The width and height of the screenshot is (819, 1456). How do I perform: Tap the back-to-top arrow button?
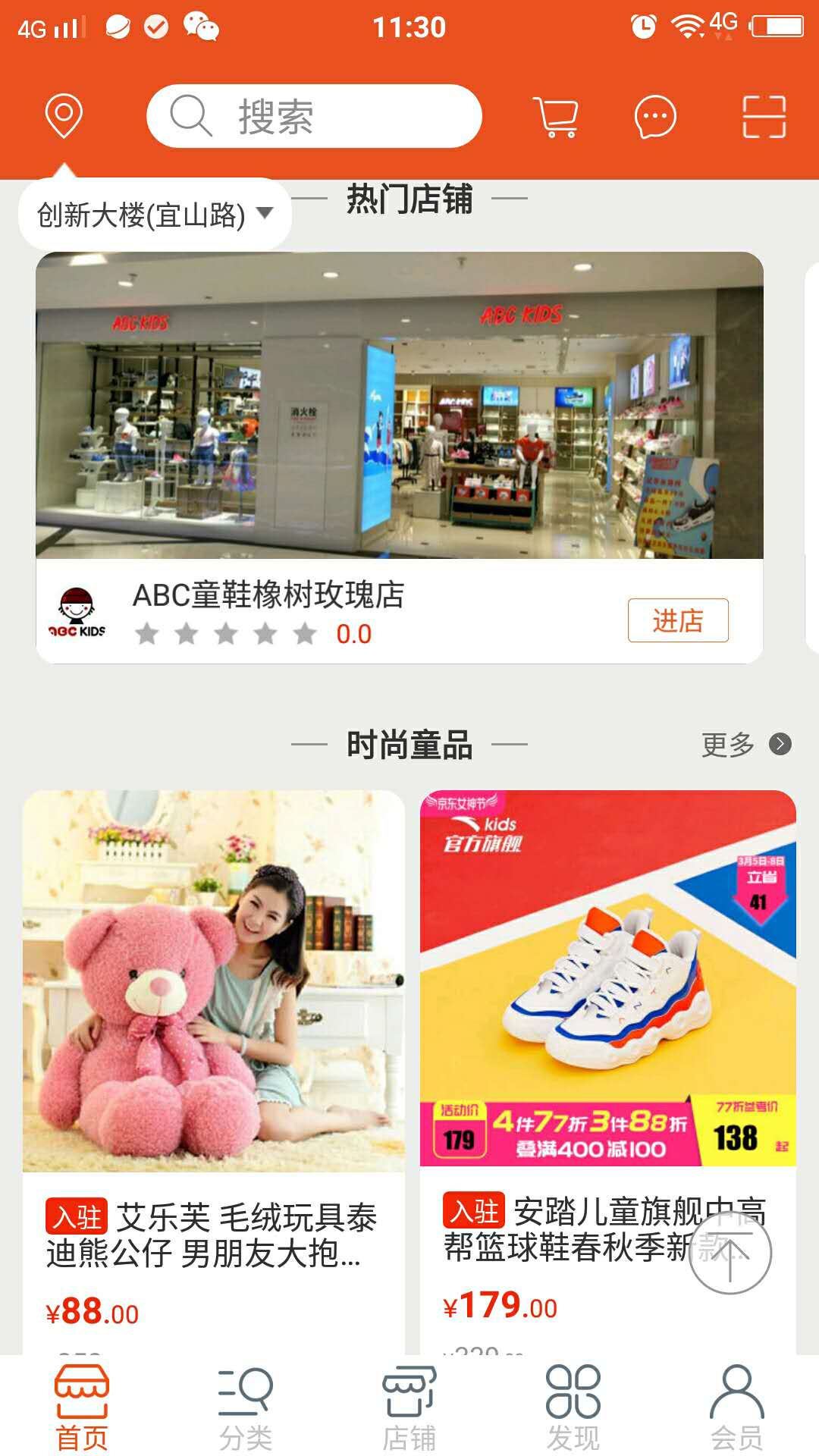(730, 1253)
